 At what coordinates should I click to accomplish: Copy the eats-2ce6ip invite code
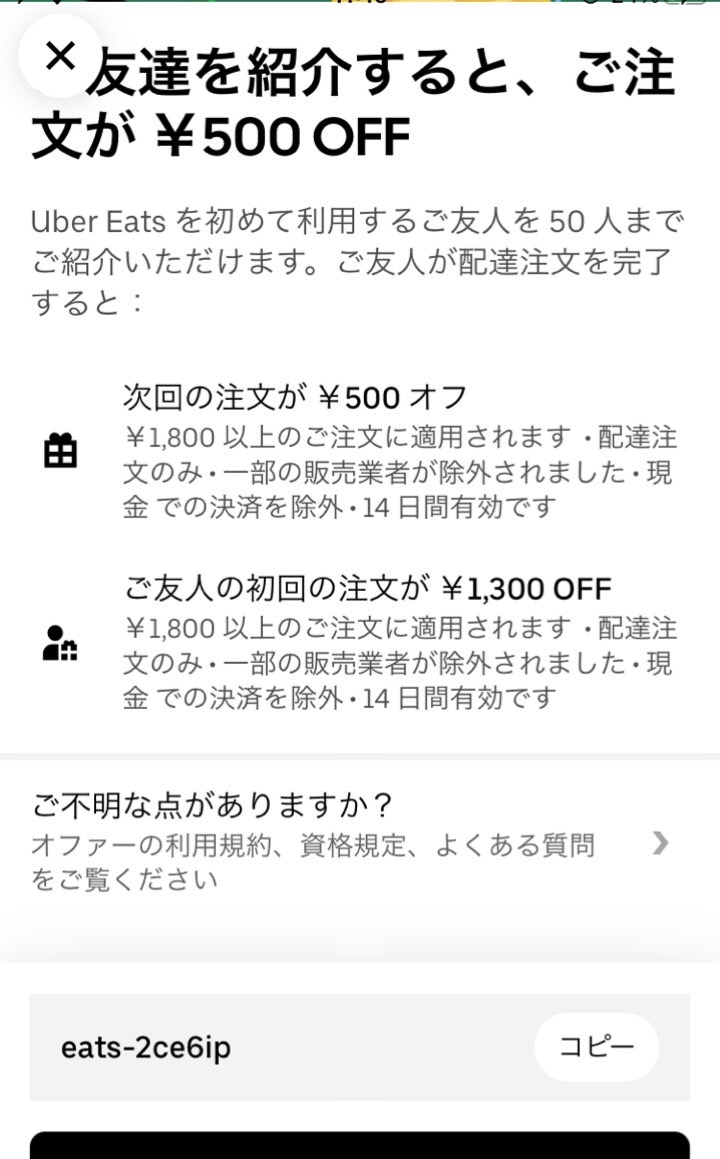(x=596, y=1047)
